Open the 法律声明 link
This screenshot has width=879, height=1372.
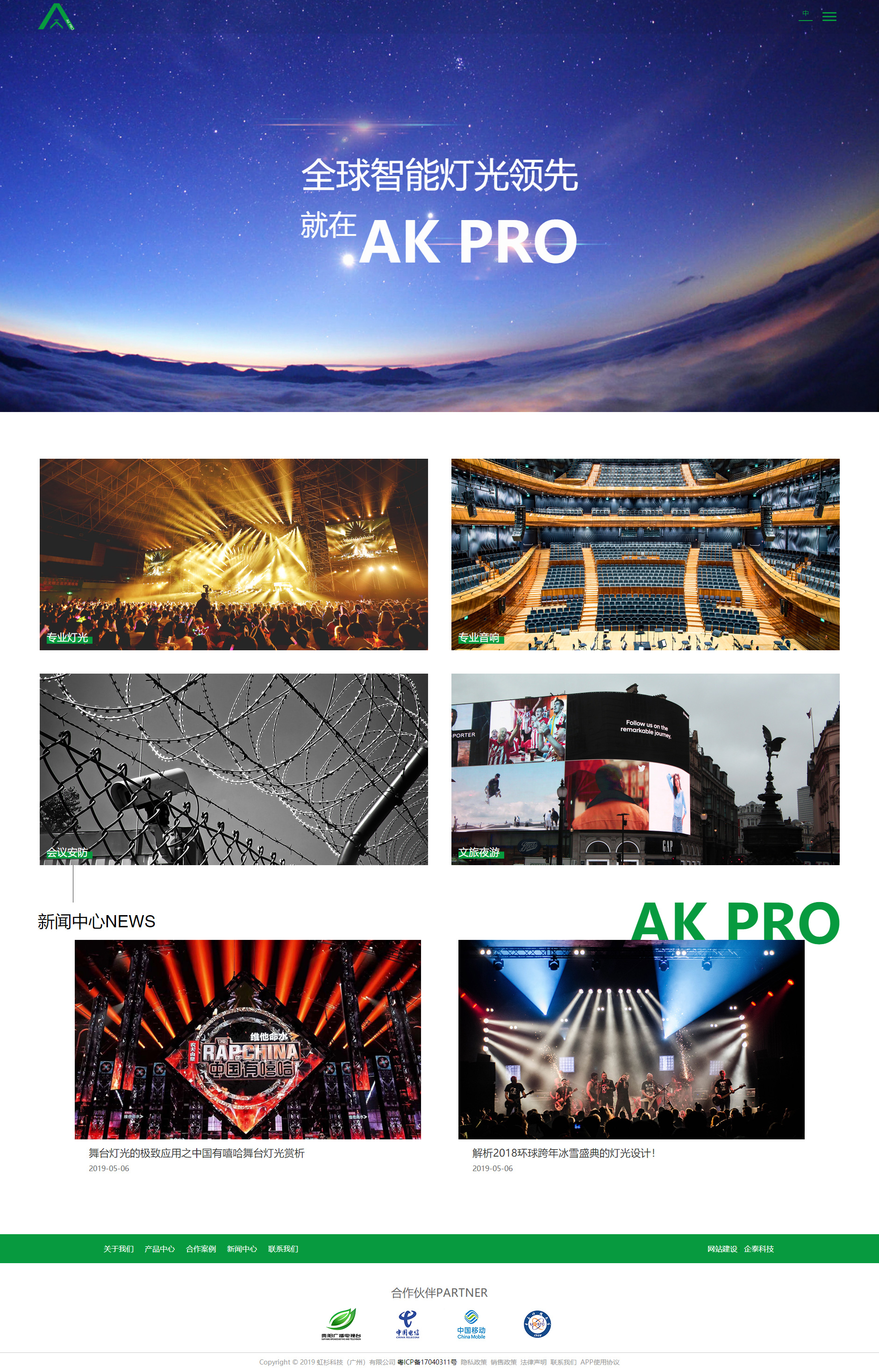tap(533, 1362)
